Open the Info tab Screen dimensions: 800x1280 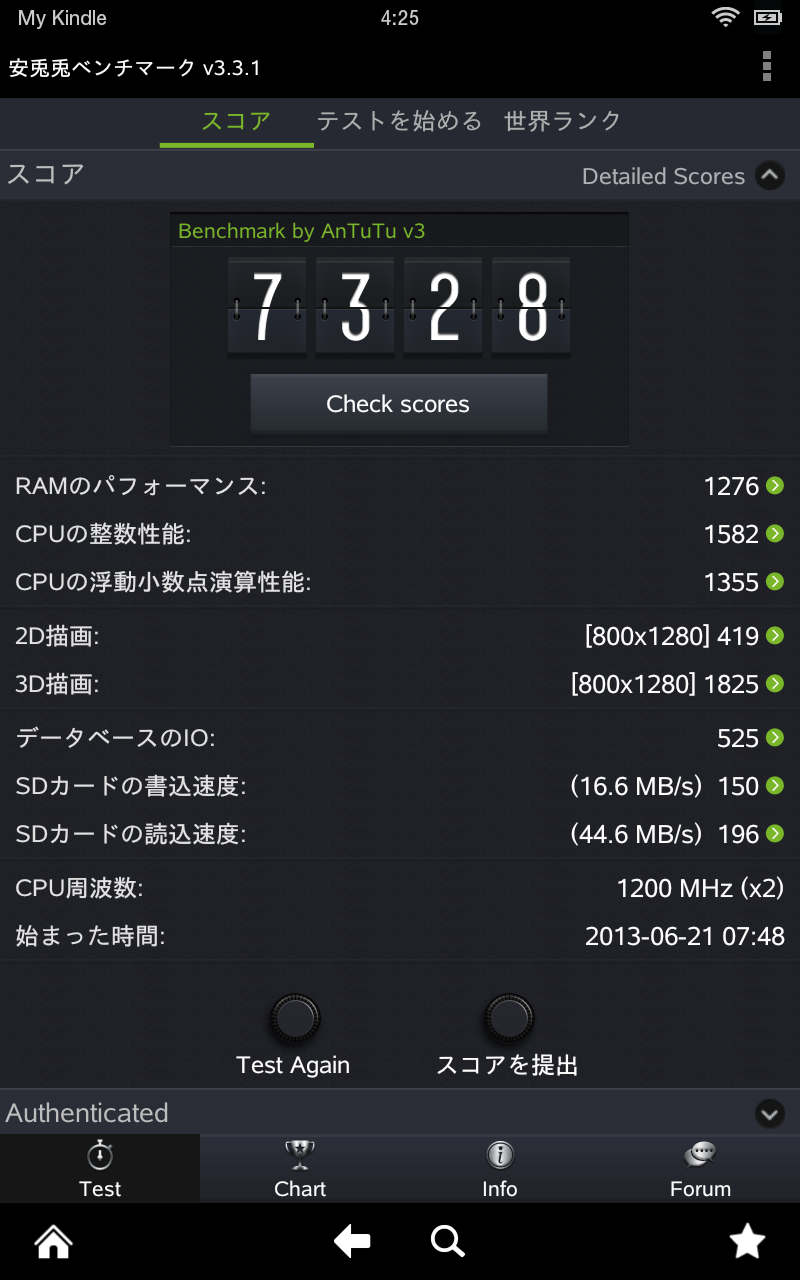tap(500, 1169)
